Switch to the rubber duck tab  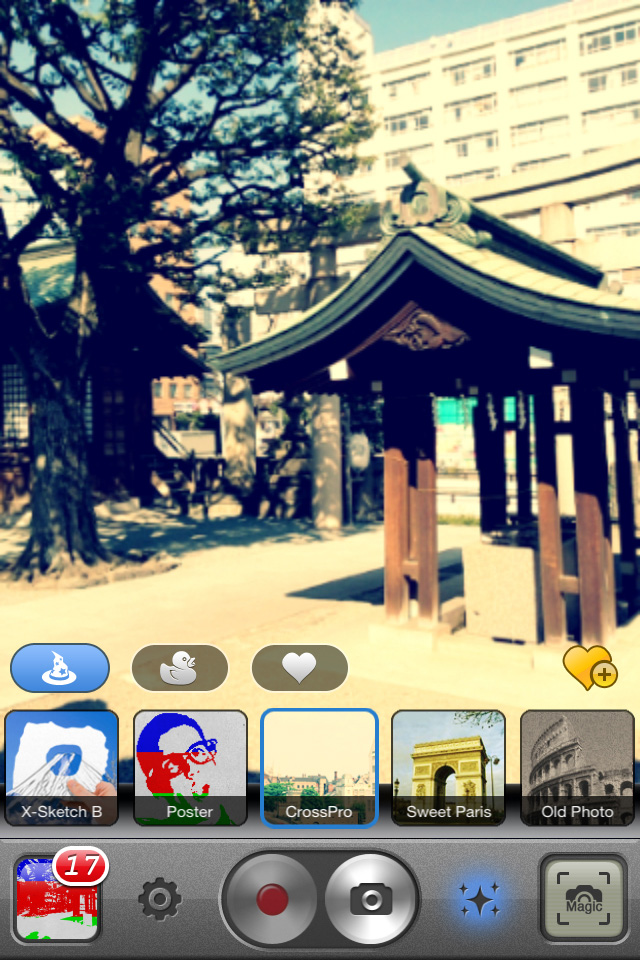pyautogui.click(x=180, y=668)
